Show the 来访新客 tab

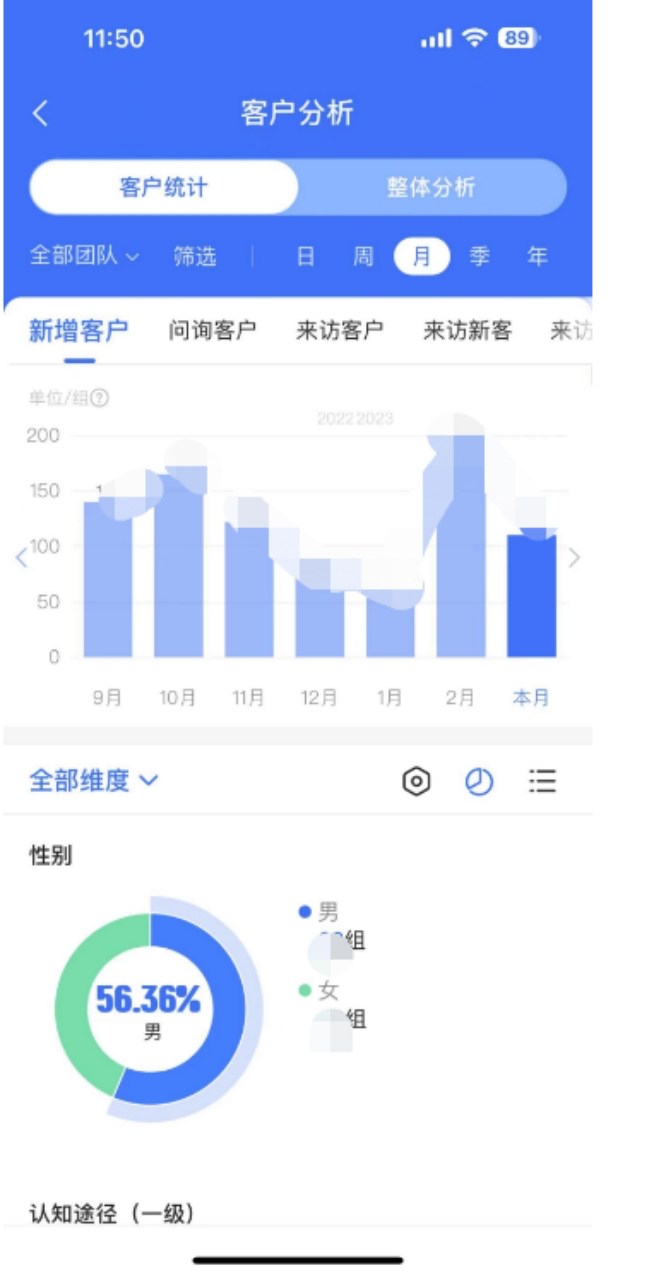pyautogui.click(x=467, y=331)
